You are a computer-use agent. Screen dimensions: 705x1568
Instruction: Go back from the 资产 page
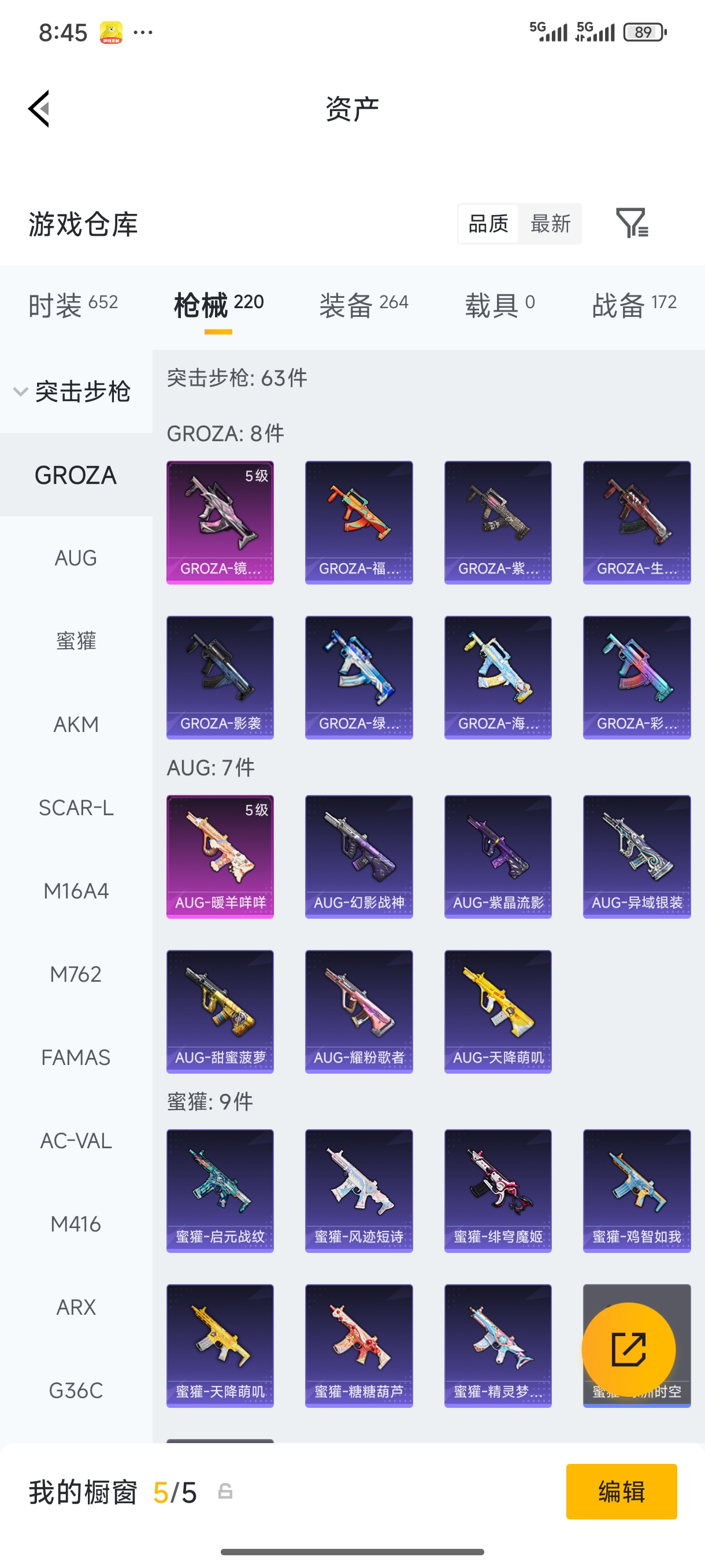(x=39, y=109)
